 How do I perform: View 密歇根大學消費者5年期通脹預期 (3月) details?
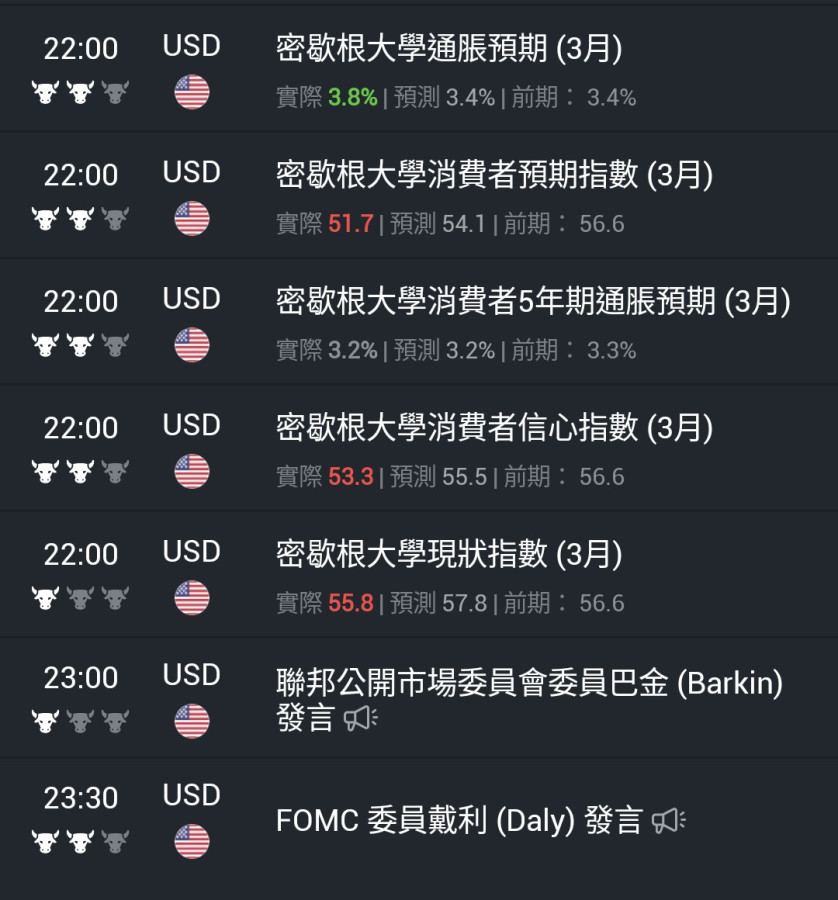[x=533, y=301]
